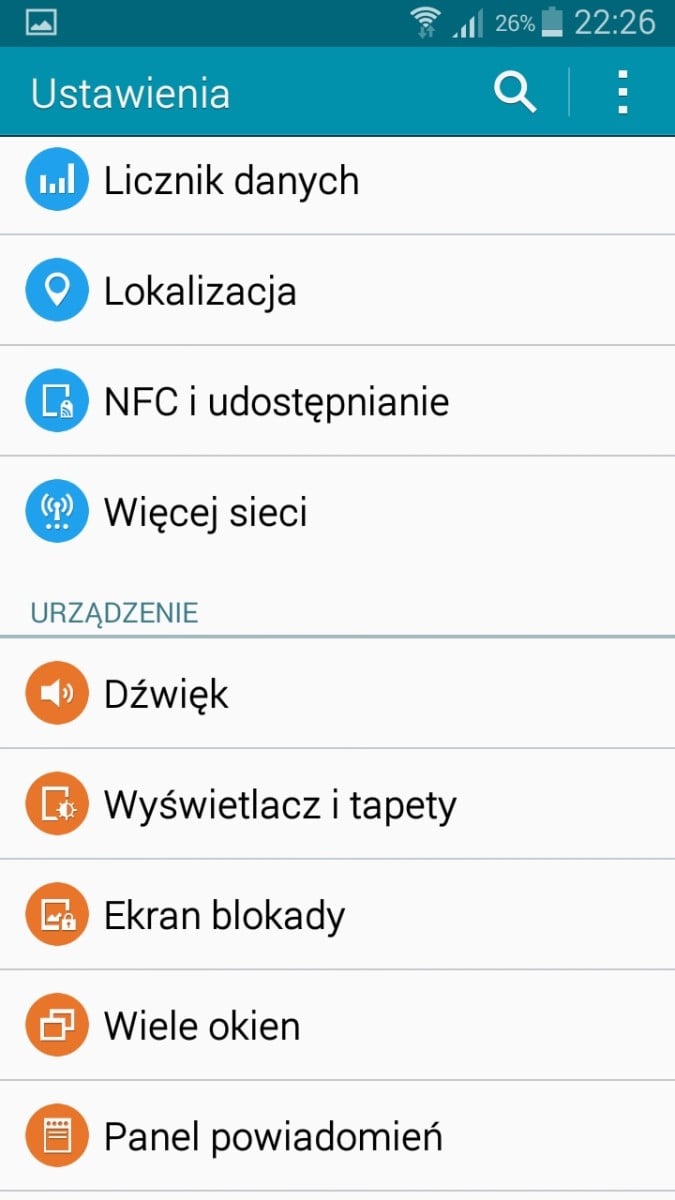This screenshot has width=675, height=1200.
Task: Open Wiele okien settings
Action: click(x=337, y=1026)
